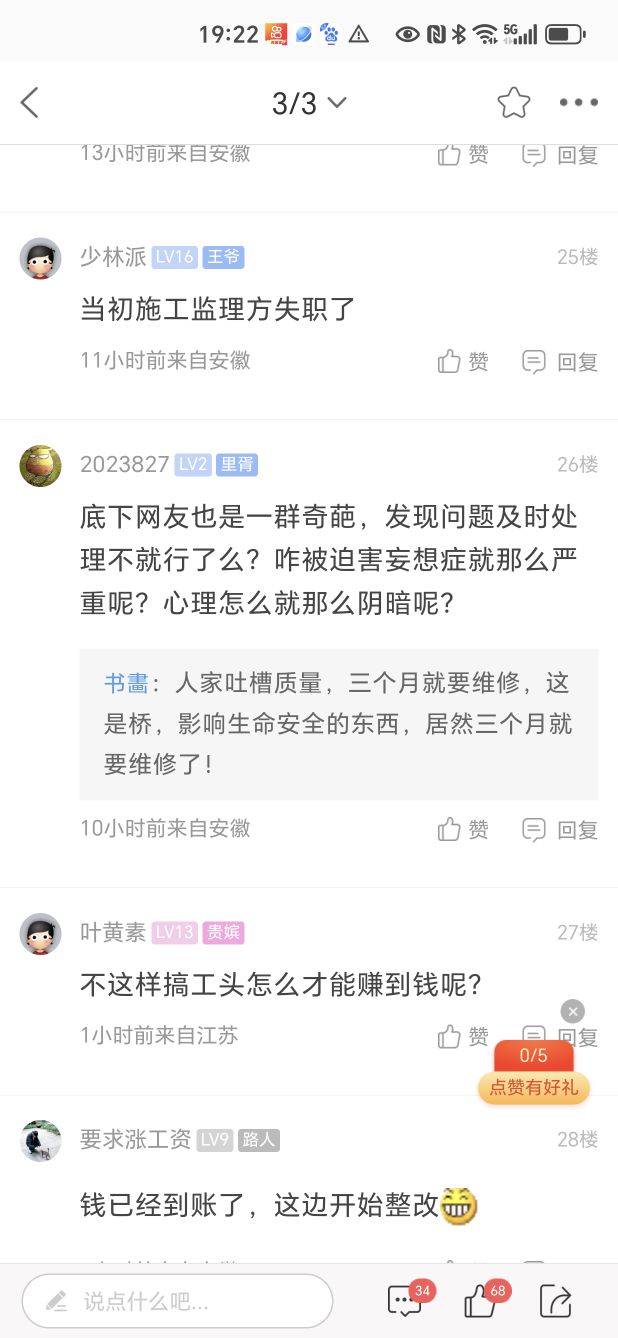This screenshot has height=1338, width=618.
Task: Open the three-dot overflow menu
Action: click(578, 102)
